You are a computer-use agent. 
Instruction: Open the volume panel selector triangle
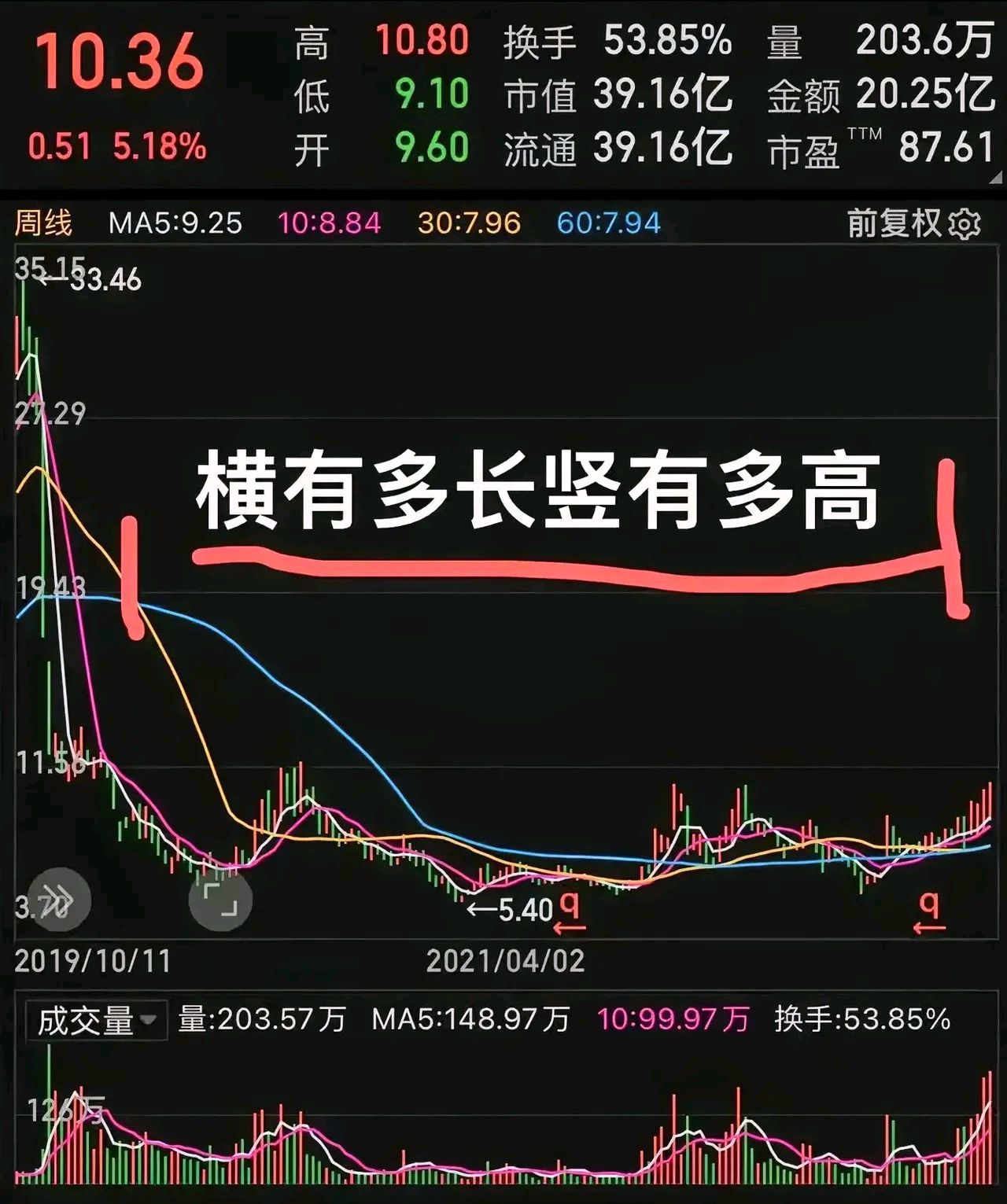pos(148,1019)
